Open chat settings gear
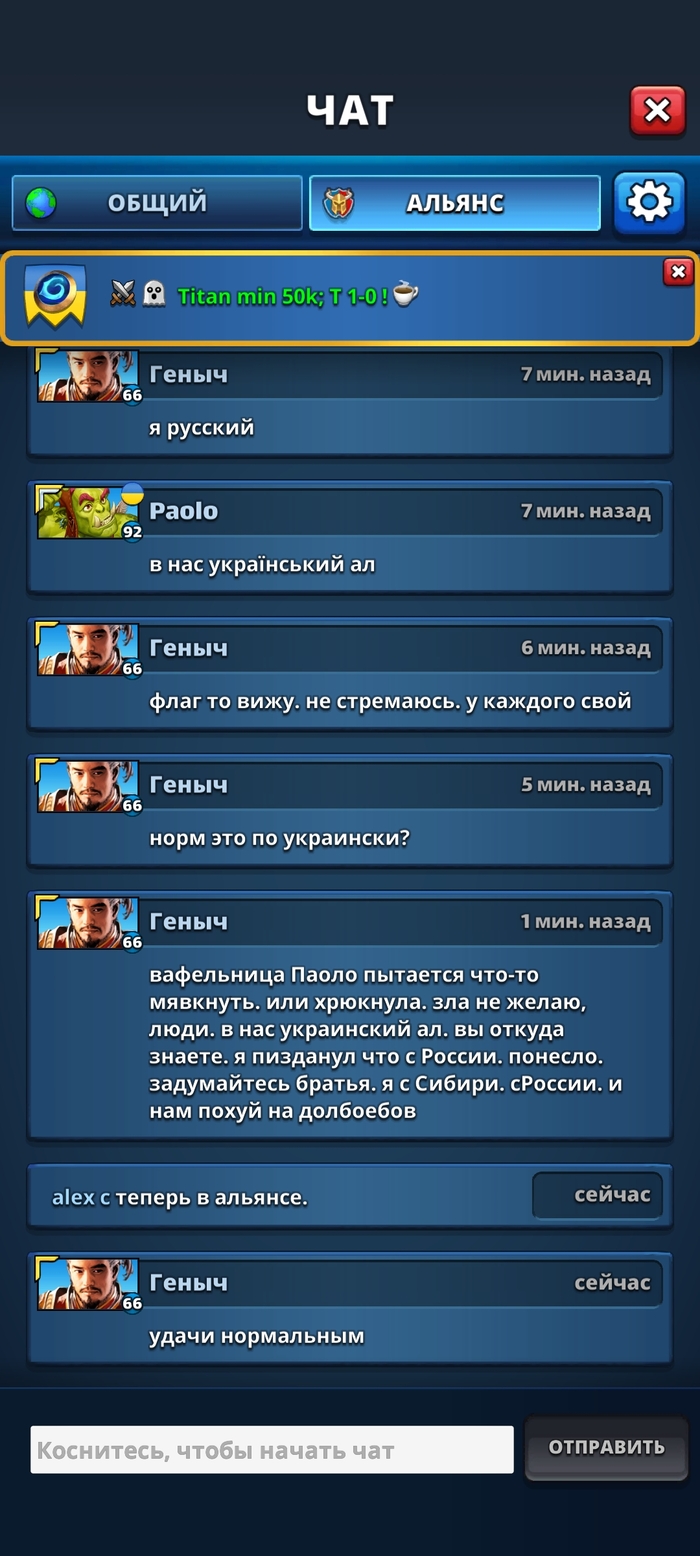Screen dimensions: 700x1556 click(x=649, y=203)
